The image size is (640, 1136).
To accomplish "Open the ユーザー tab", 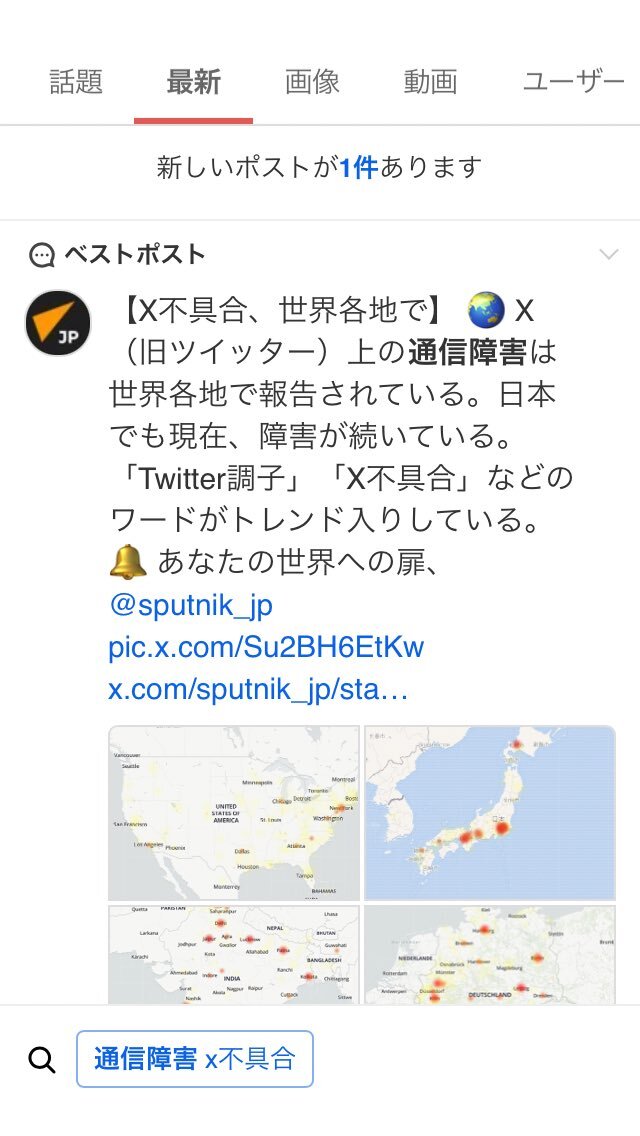I will (x=574, y=82).
